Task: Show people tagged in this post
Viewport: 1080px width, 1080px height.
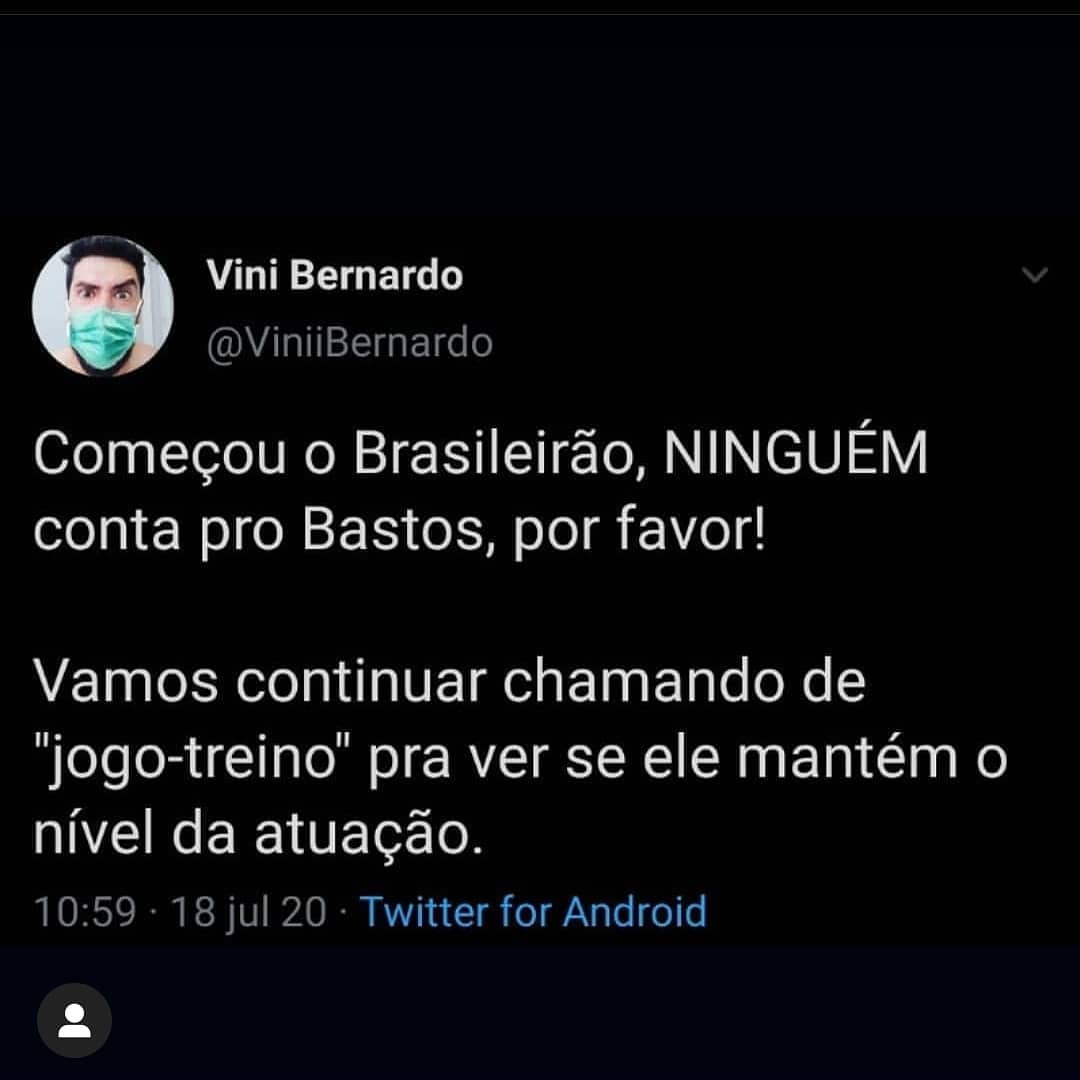Action: coord(74,1020)
